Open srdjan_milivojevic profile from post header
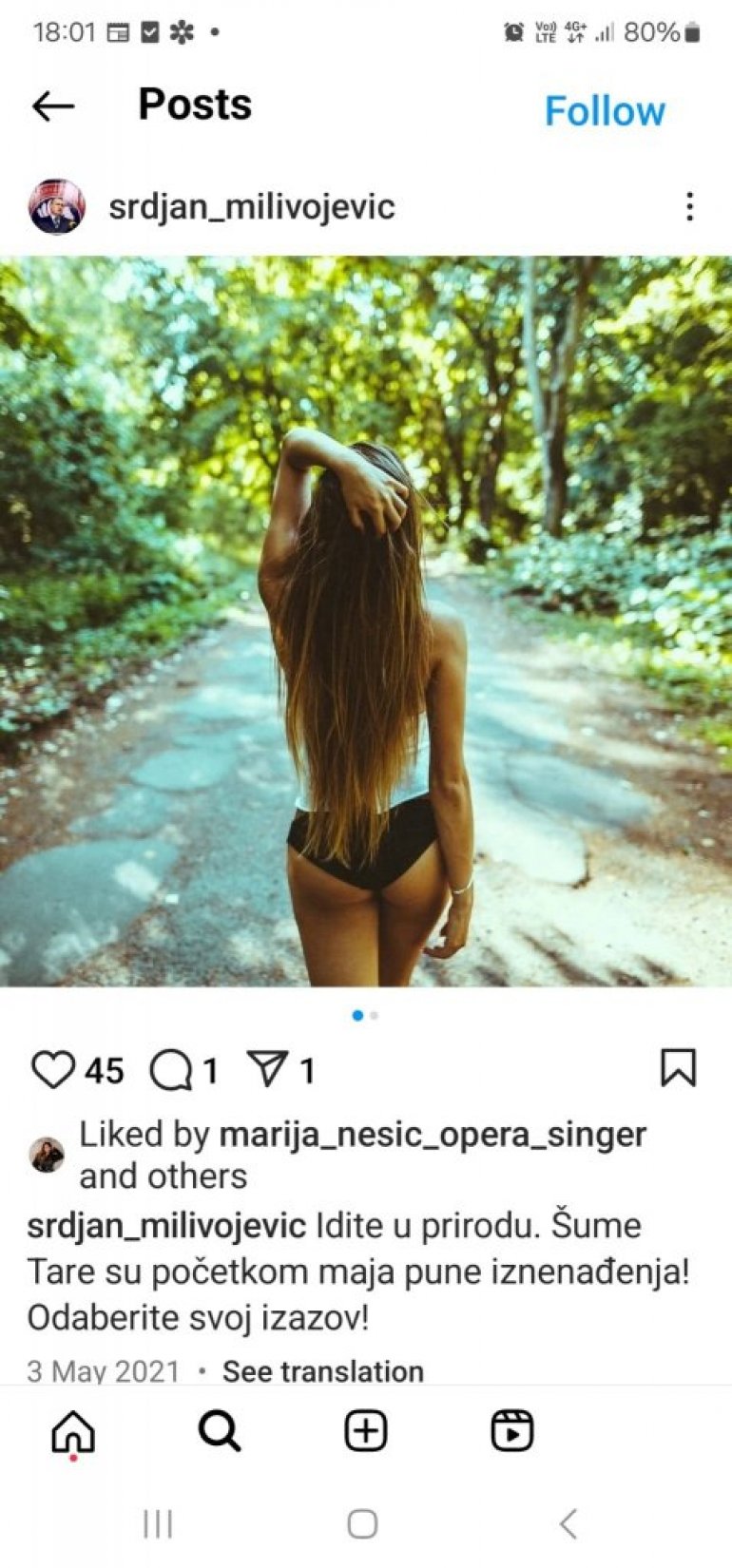Screen dimensions: 732x1568 point(251,207)
